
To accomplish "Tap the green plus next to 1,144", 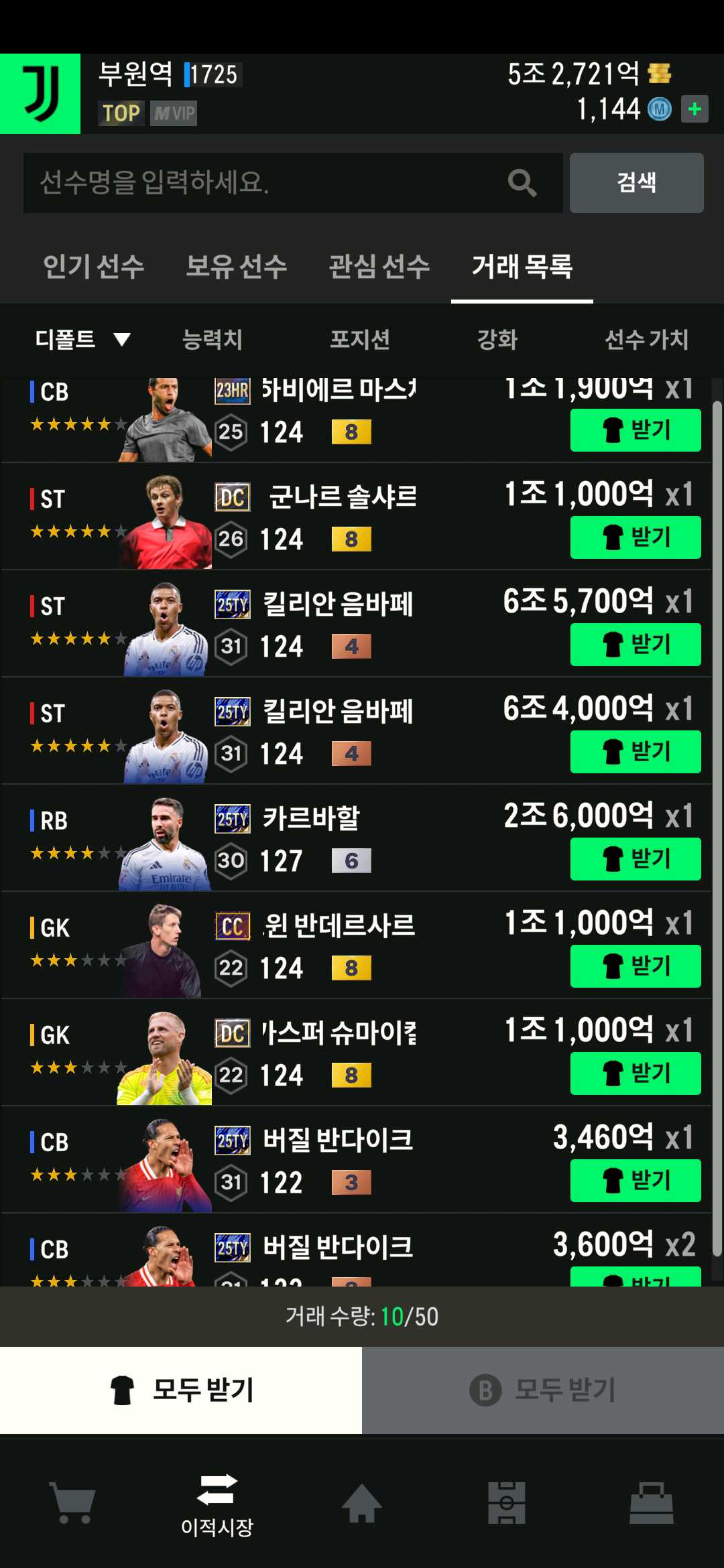I will click(x=695, y=109).
